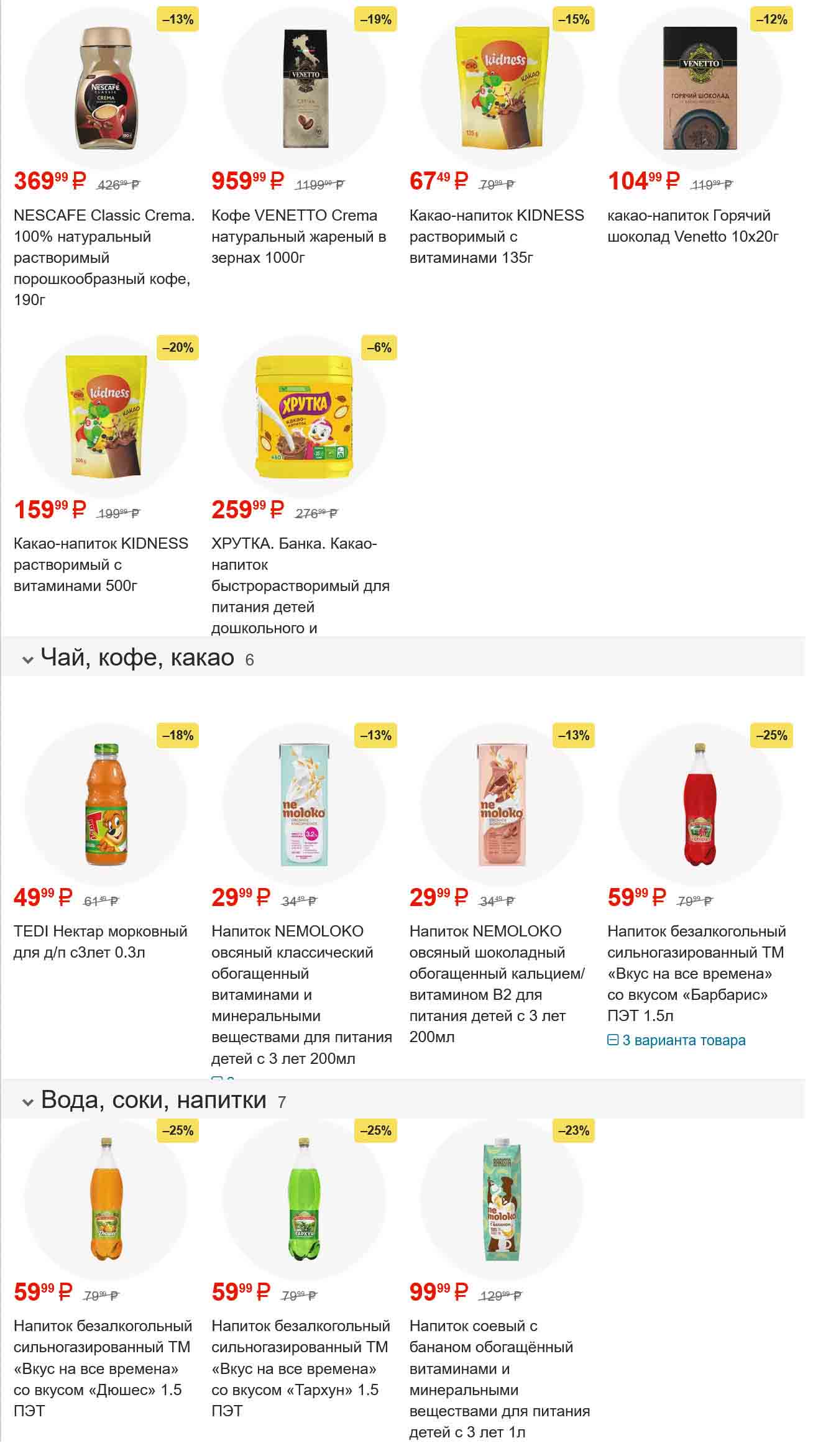This screenshot has height=1456, width=813.
Task: Open Дюшес газированный напиток 1.5 product
Action: coord(103,1368)
